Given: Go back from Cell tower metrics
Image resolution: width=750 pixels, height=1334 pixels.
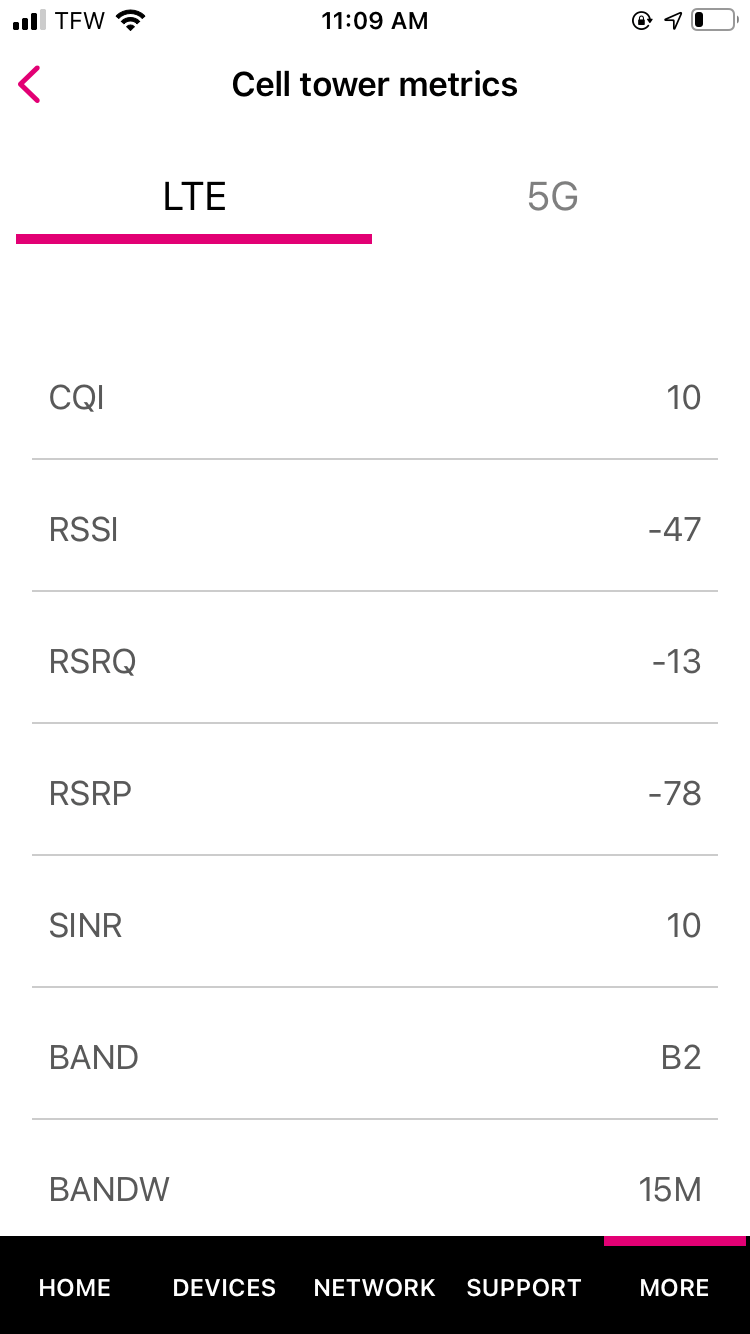Looking at the screenshot, I should [x=29, y=85].
